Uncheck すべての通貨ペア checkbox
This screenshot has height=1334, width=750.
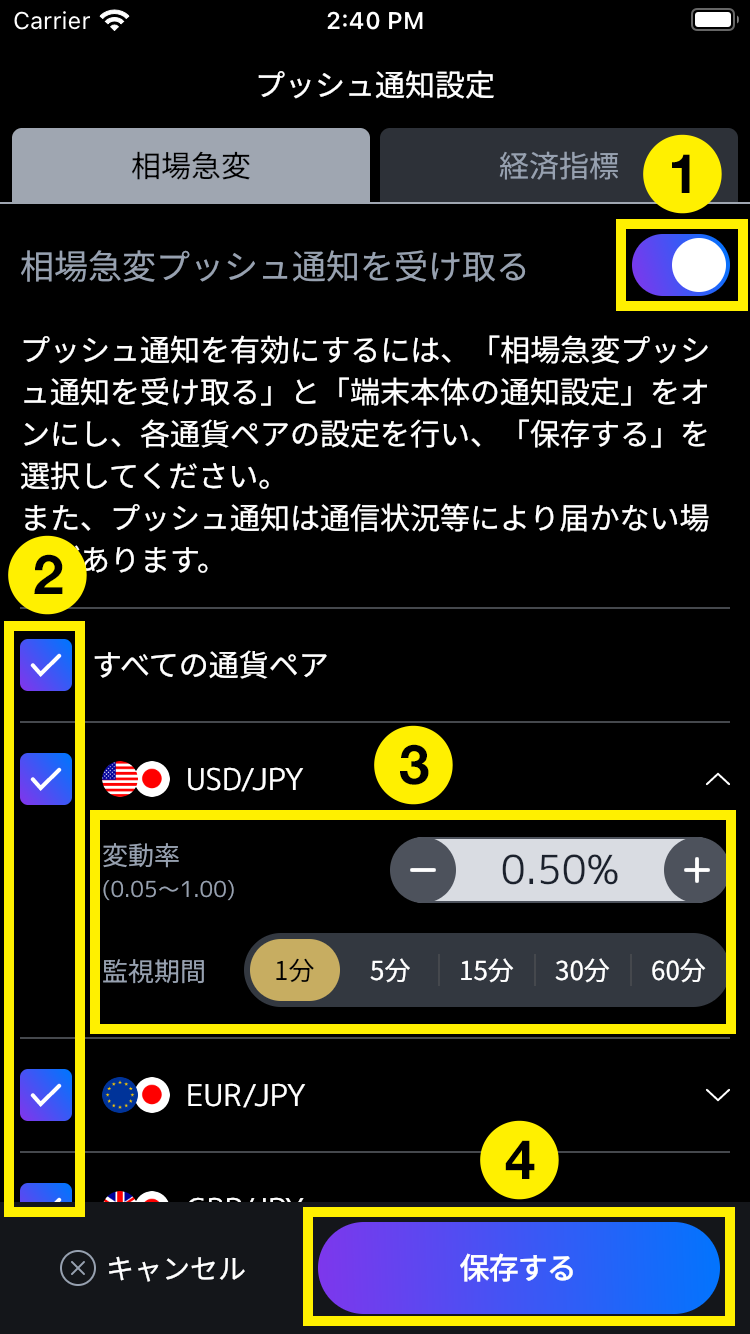click(x=46, y=665)
